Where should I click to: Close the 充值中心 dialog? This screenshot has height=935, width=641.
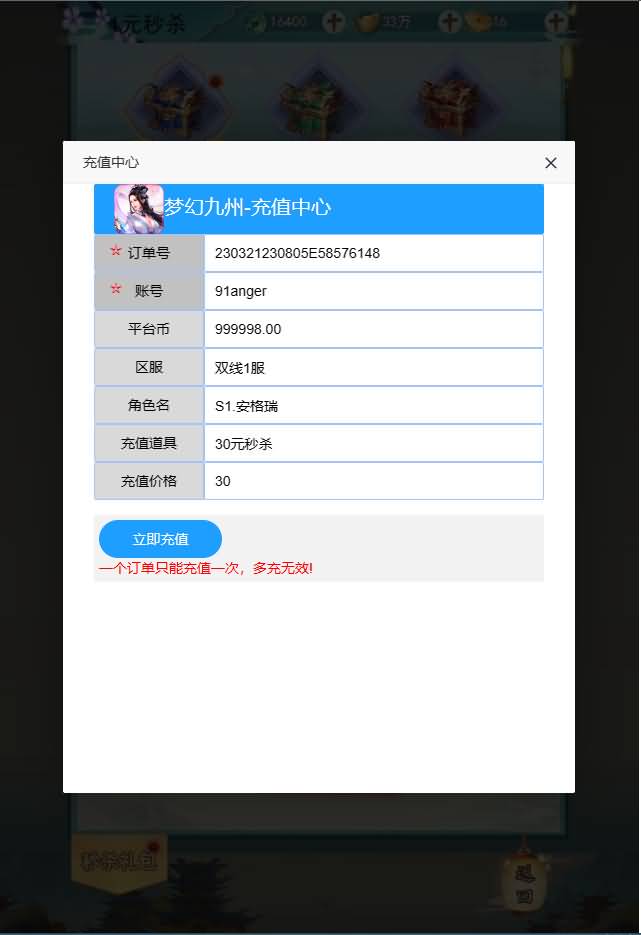(550, 163)
